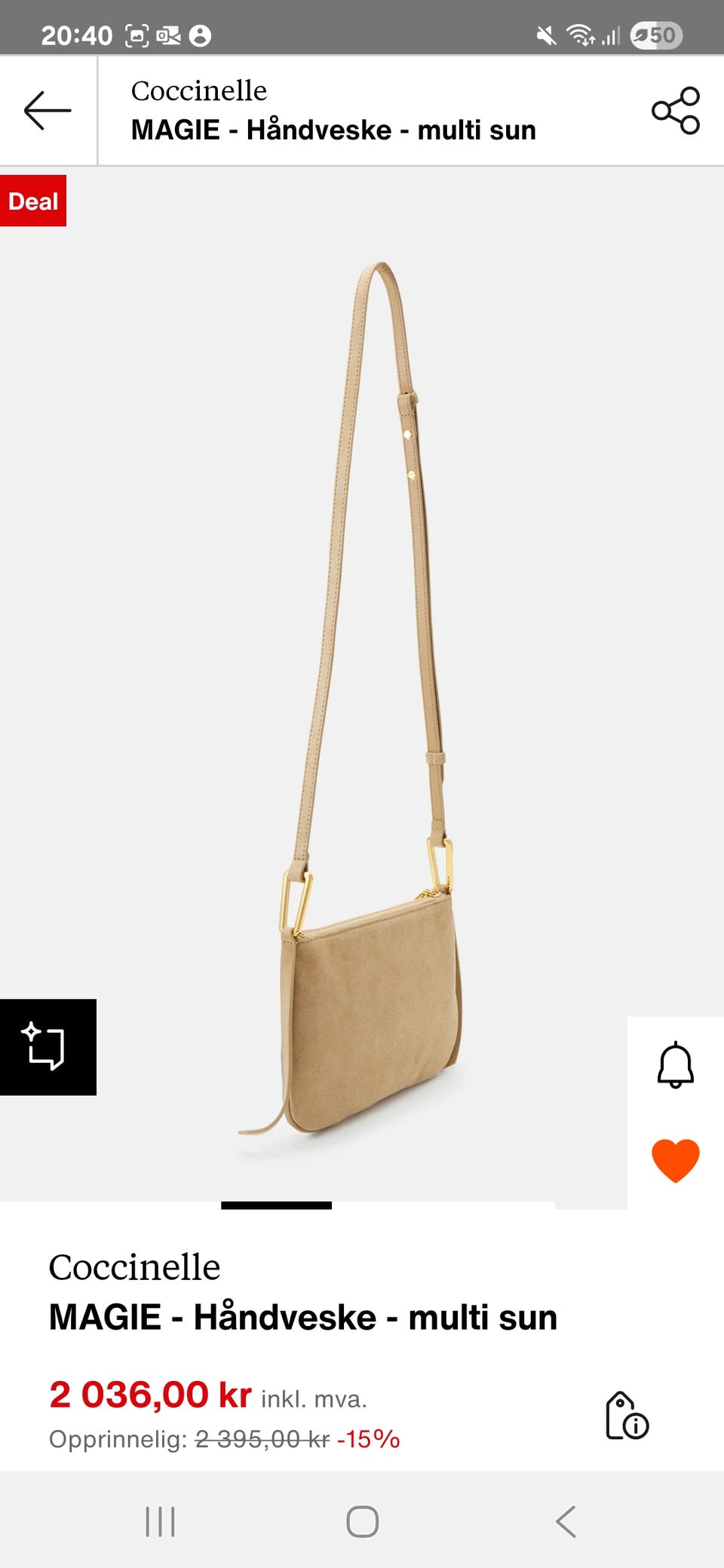Remove the bag from wishlist favorites
The image size is (724, 1568).
point(675,1160)
